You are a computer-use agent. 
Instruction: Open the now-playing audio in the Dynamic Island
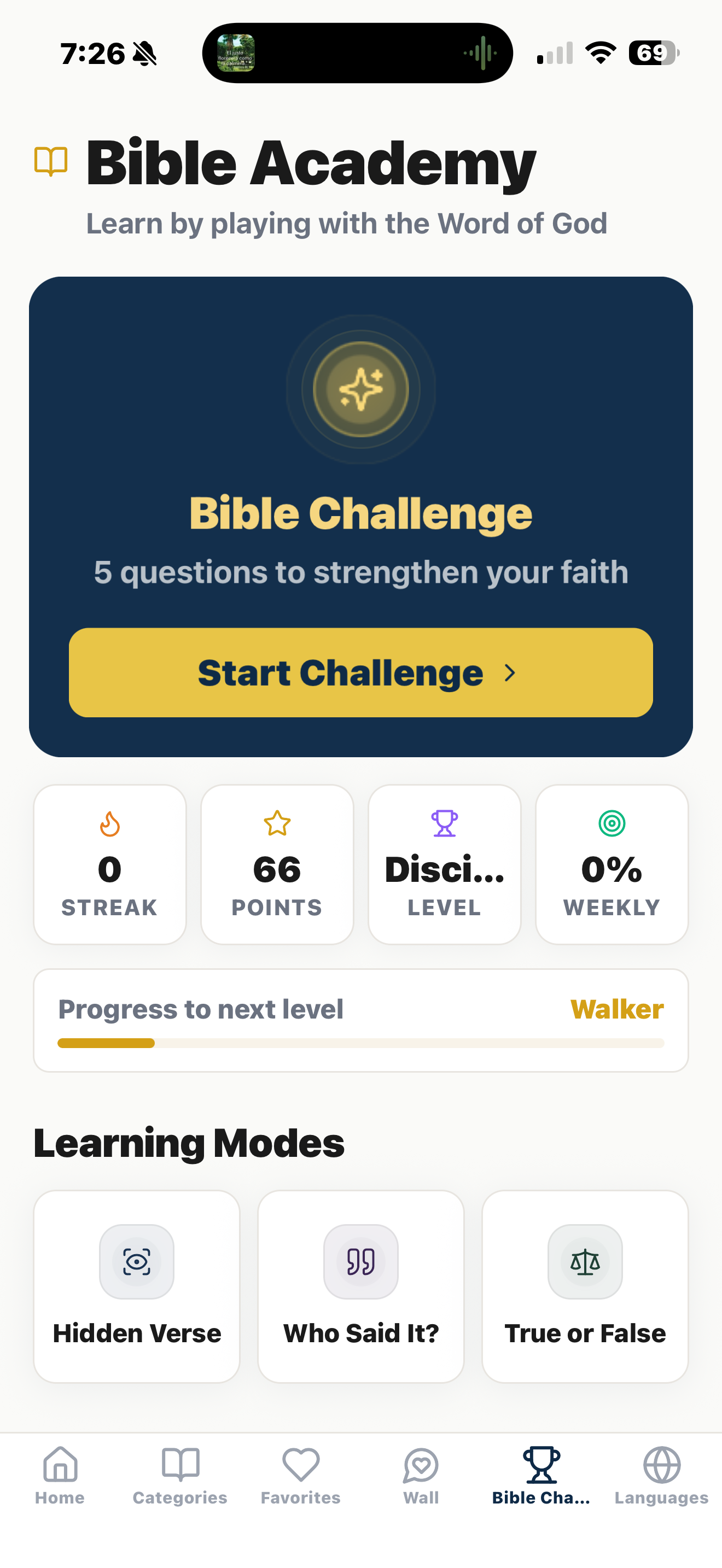click(x=357, y=53)
